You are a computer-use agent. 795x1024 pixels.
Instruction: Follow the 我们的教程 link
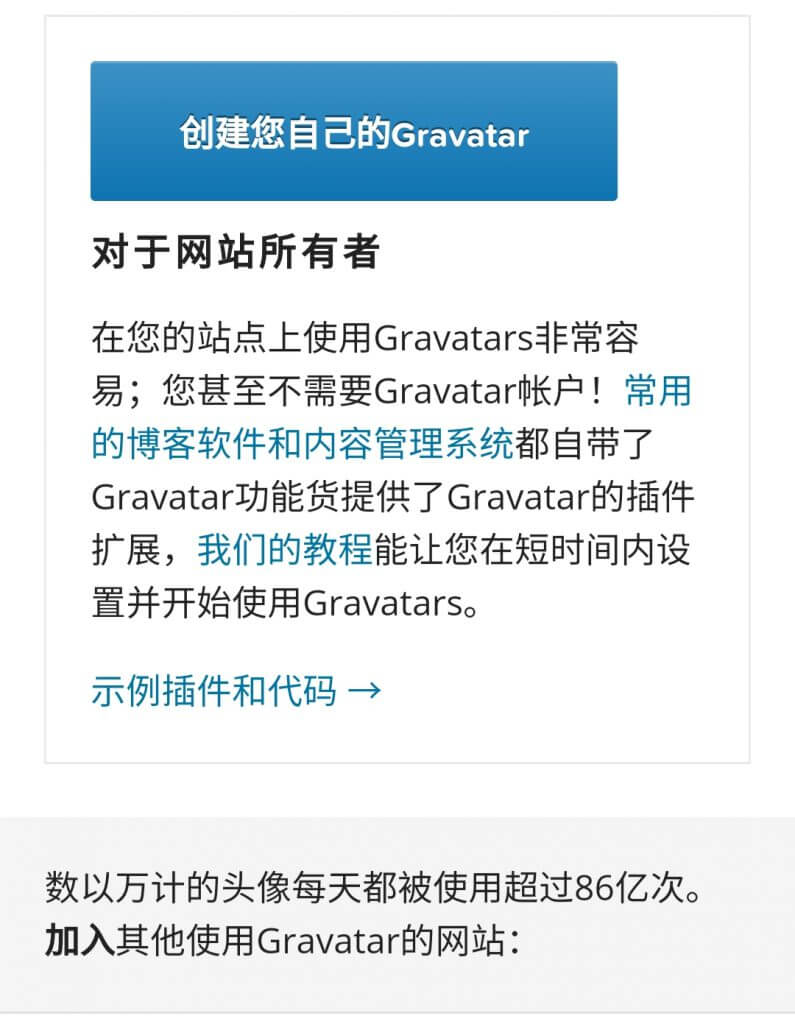tap(284, 549)
